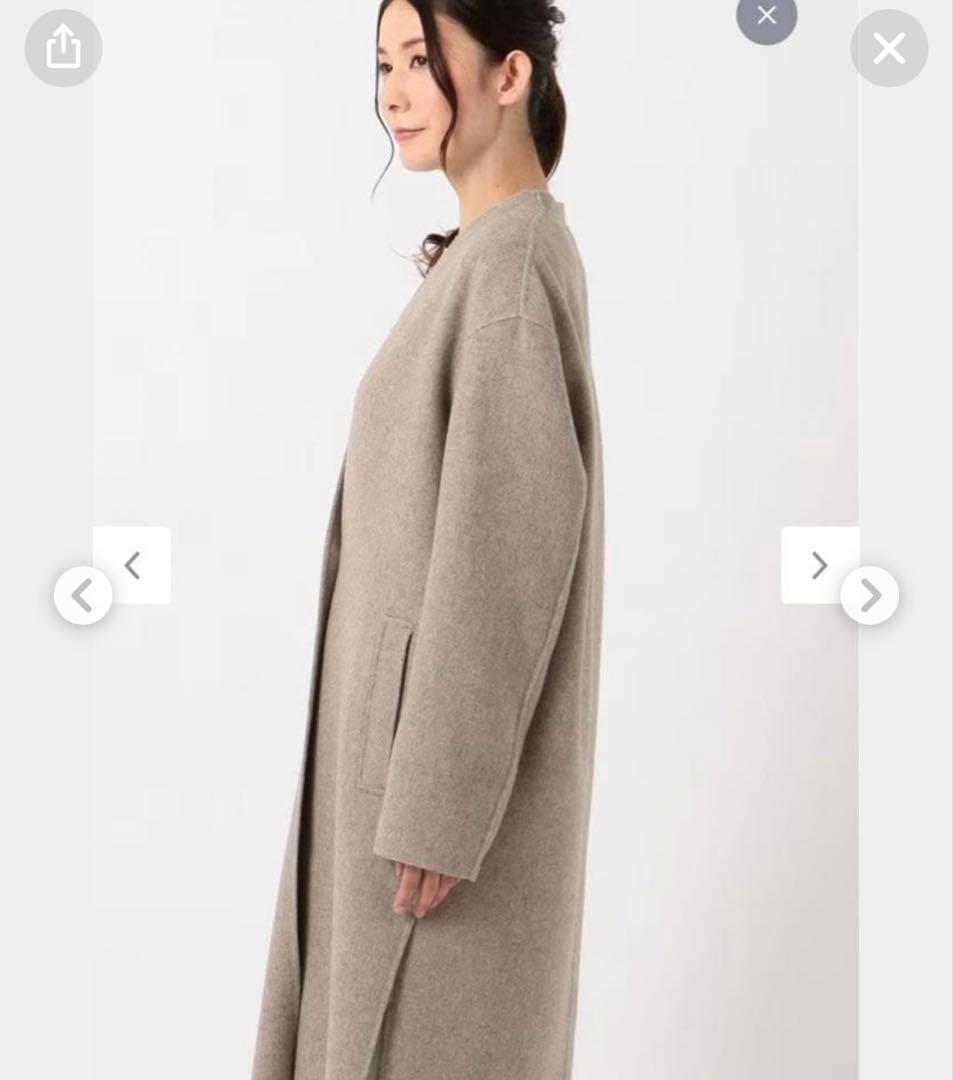Share this product photo

(63, 47)
